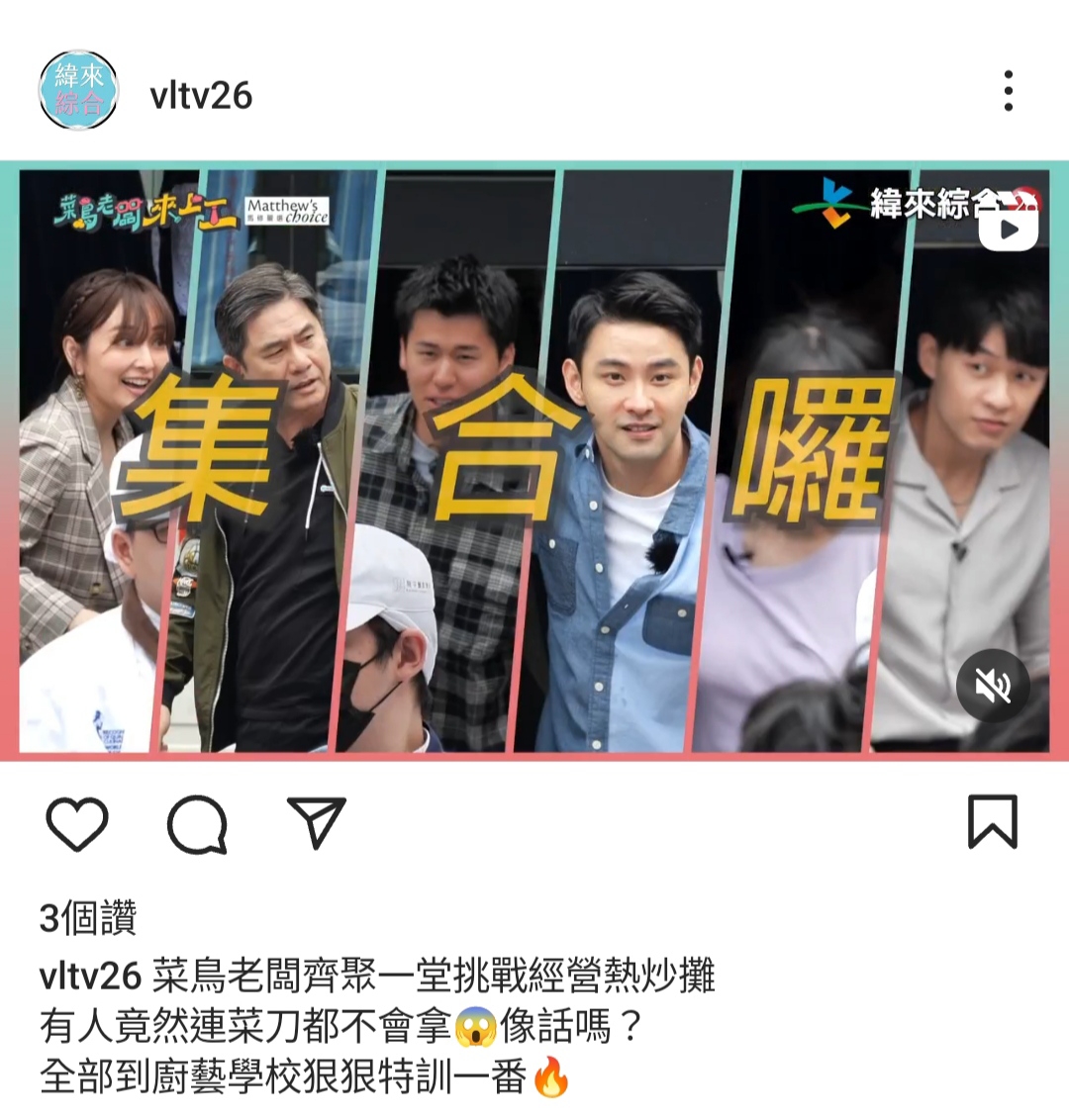Image resolution: width=1069 pixels, height=1120 pixels.
Task: Unmute the video sound
Action: tap(993, 685)
